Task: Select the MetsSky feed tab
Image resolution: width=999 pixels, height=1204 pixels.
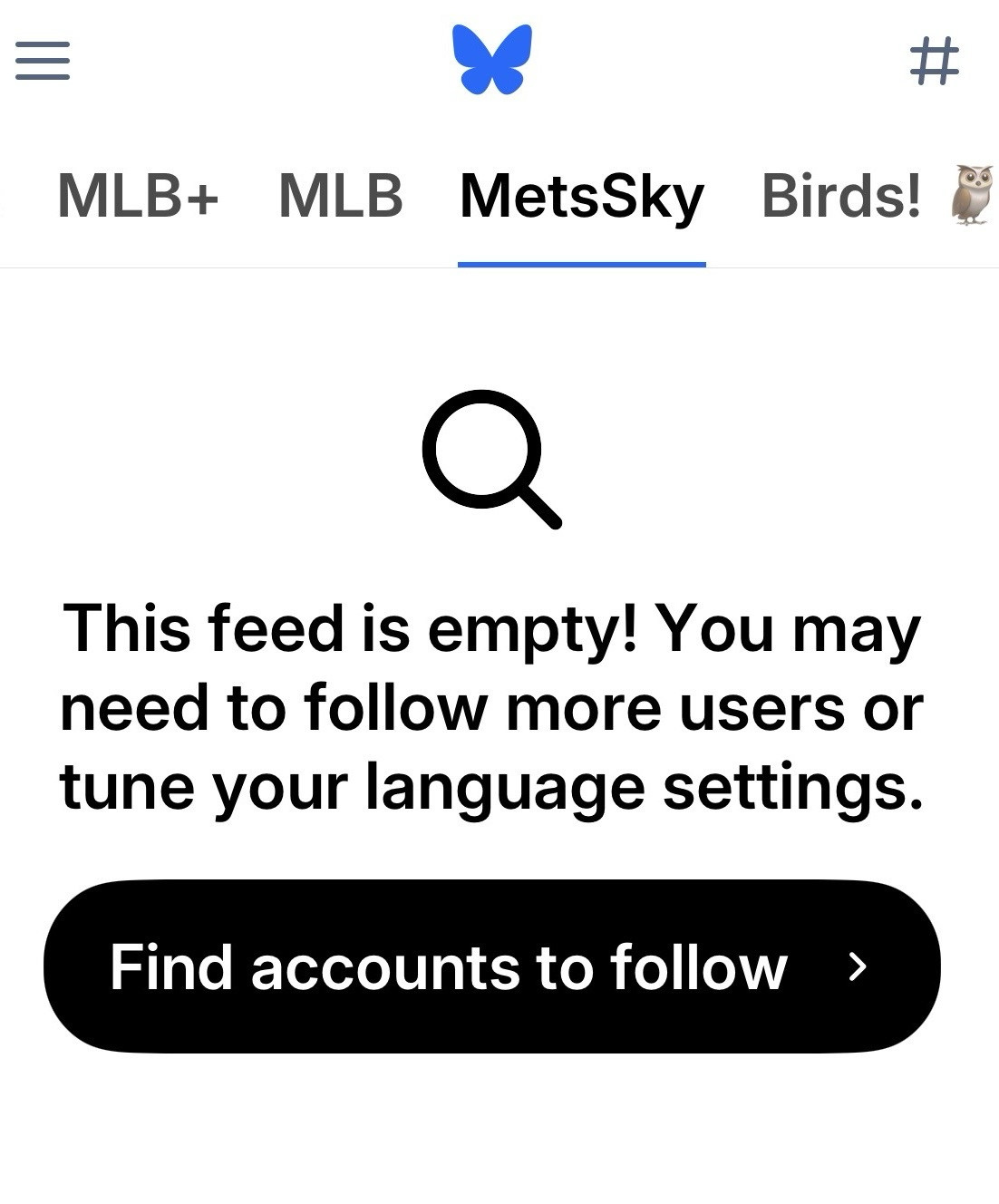Action: (581, 197)
